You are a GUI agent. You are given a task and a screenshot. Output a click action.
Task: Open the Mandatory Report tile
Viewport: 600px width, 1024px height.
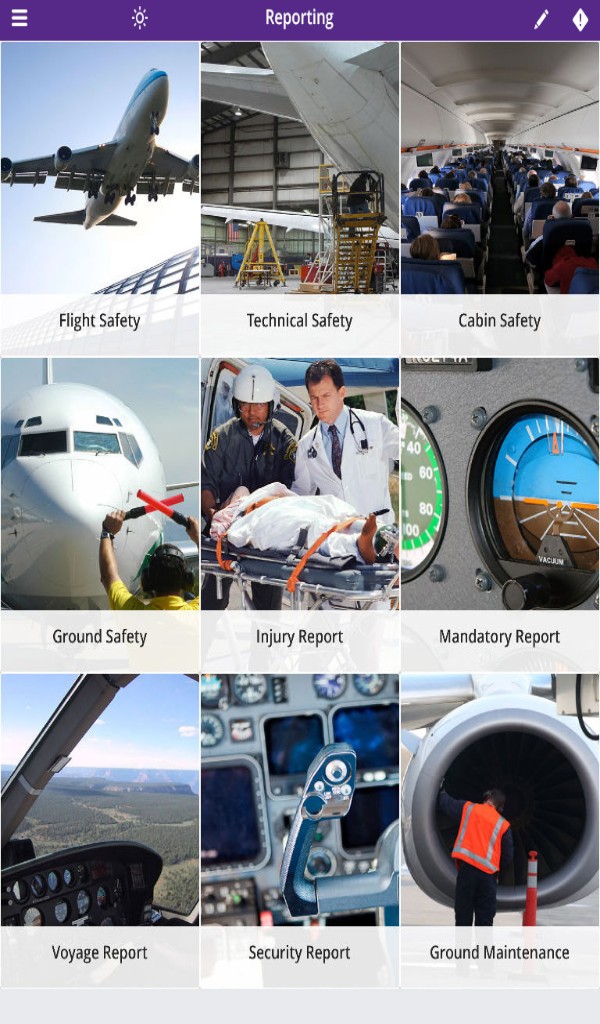point(499,514)
